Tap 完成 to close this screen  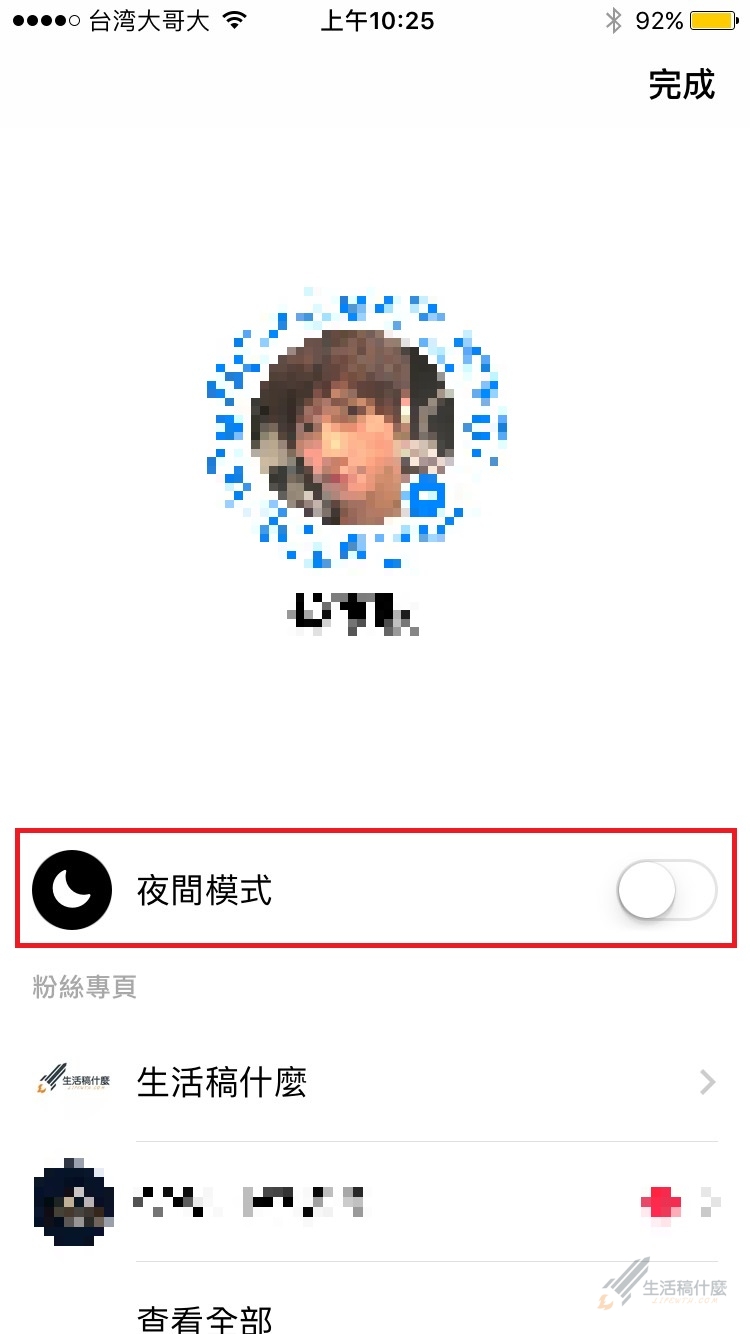point(681,85)
